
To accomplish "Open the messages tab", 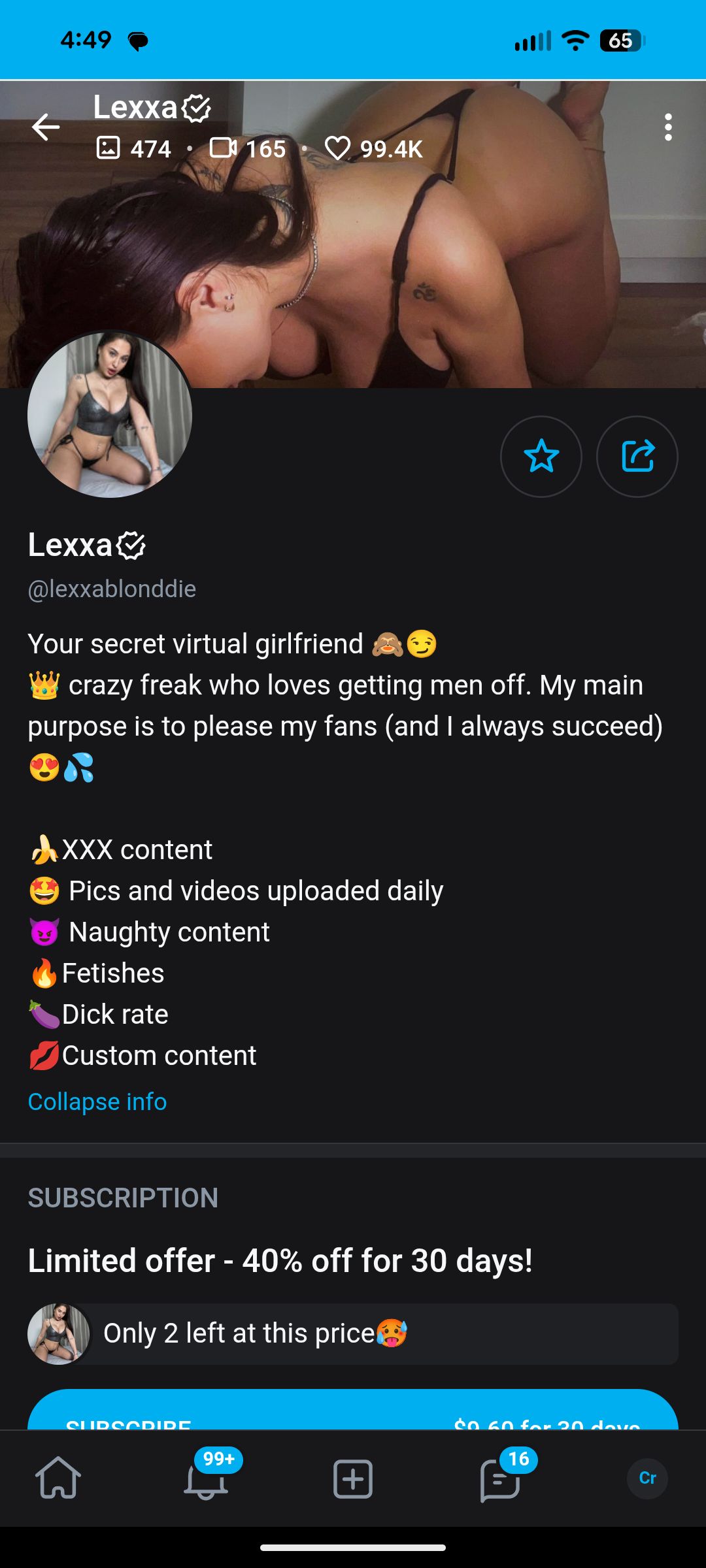I will [500, 1479].
